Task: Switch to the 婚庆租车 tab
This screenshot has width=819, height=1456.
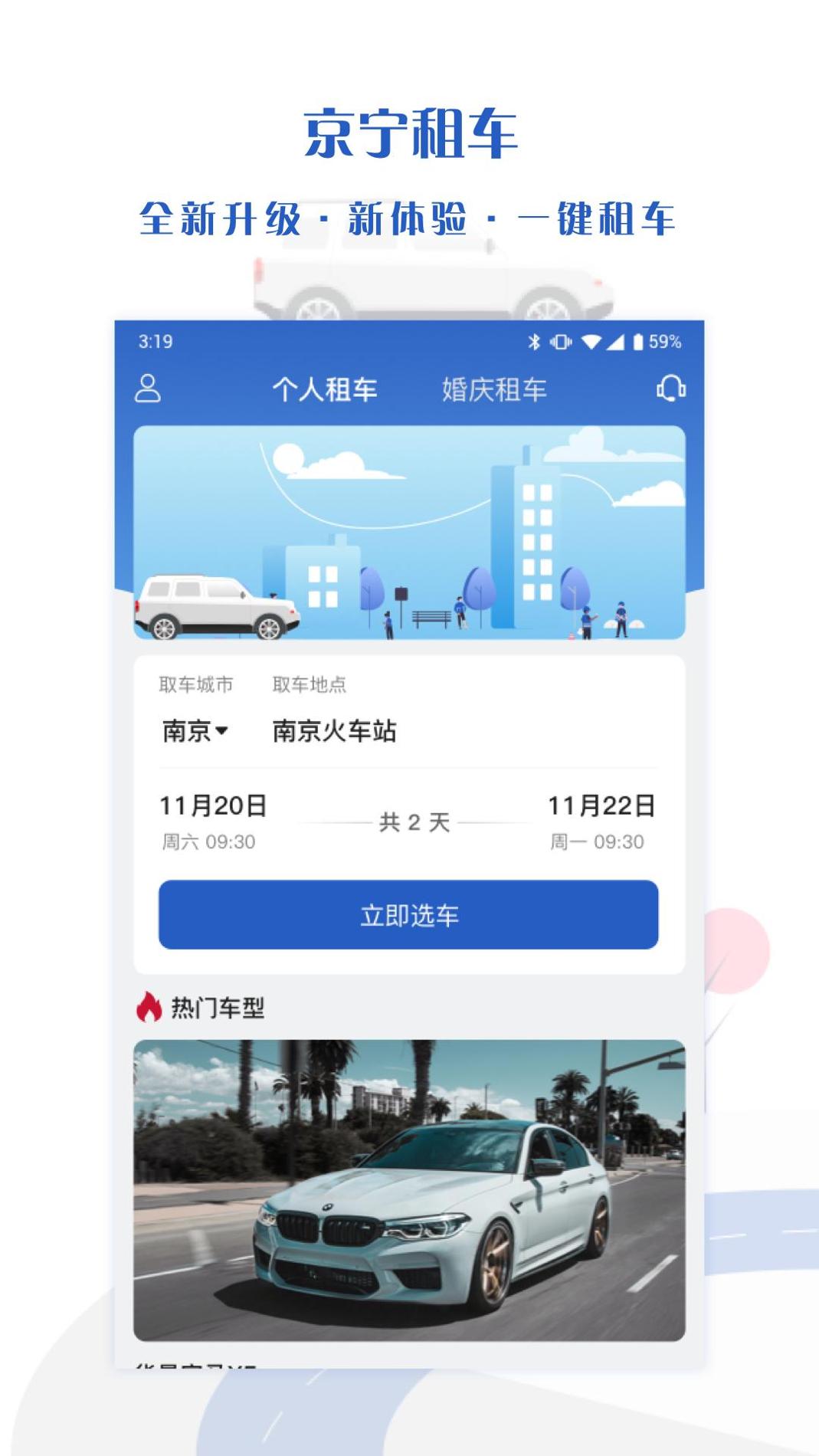Action: tap(496, 389)
